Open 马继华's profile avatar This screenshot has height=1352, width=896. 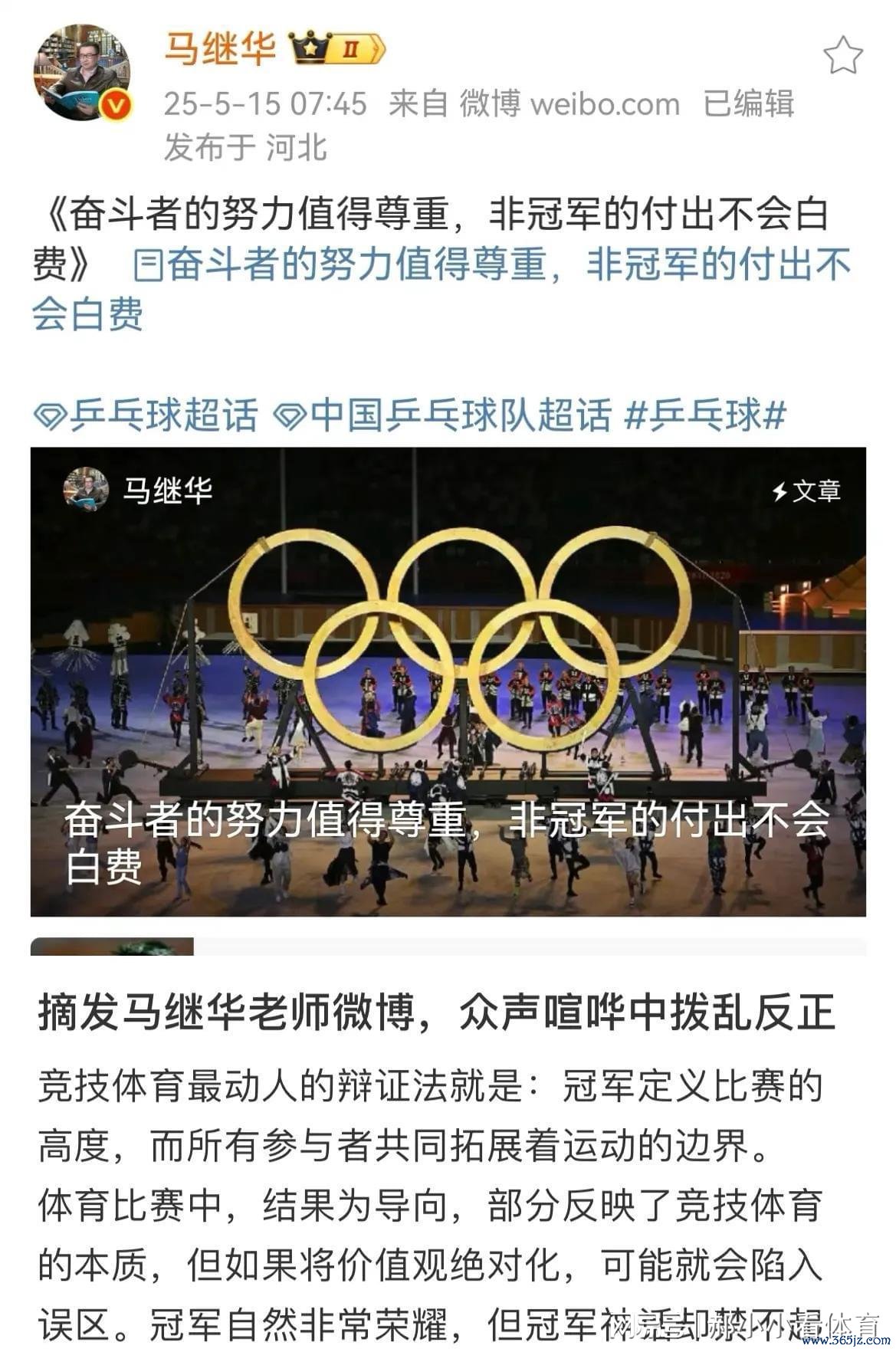82,73
